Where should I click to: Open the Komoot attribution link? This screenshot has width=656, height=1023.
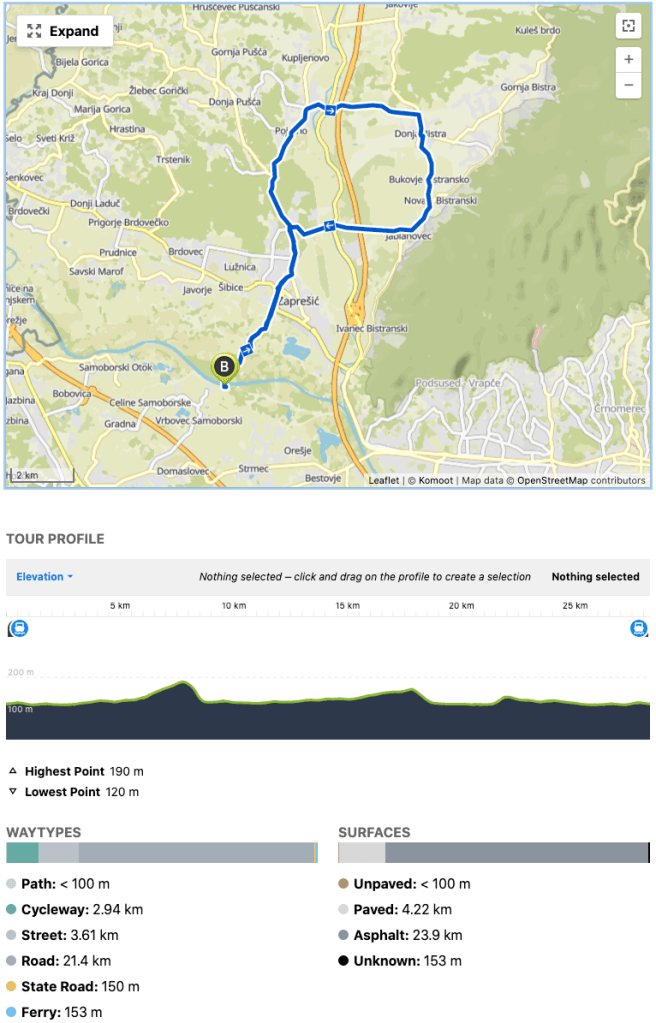434,480
